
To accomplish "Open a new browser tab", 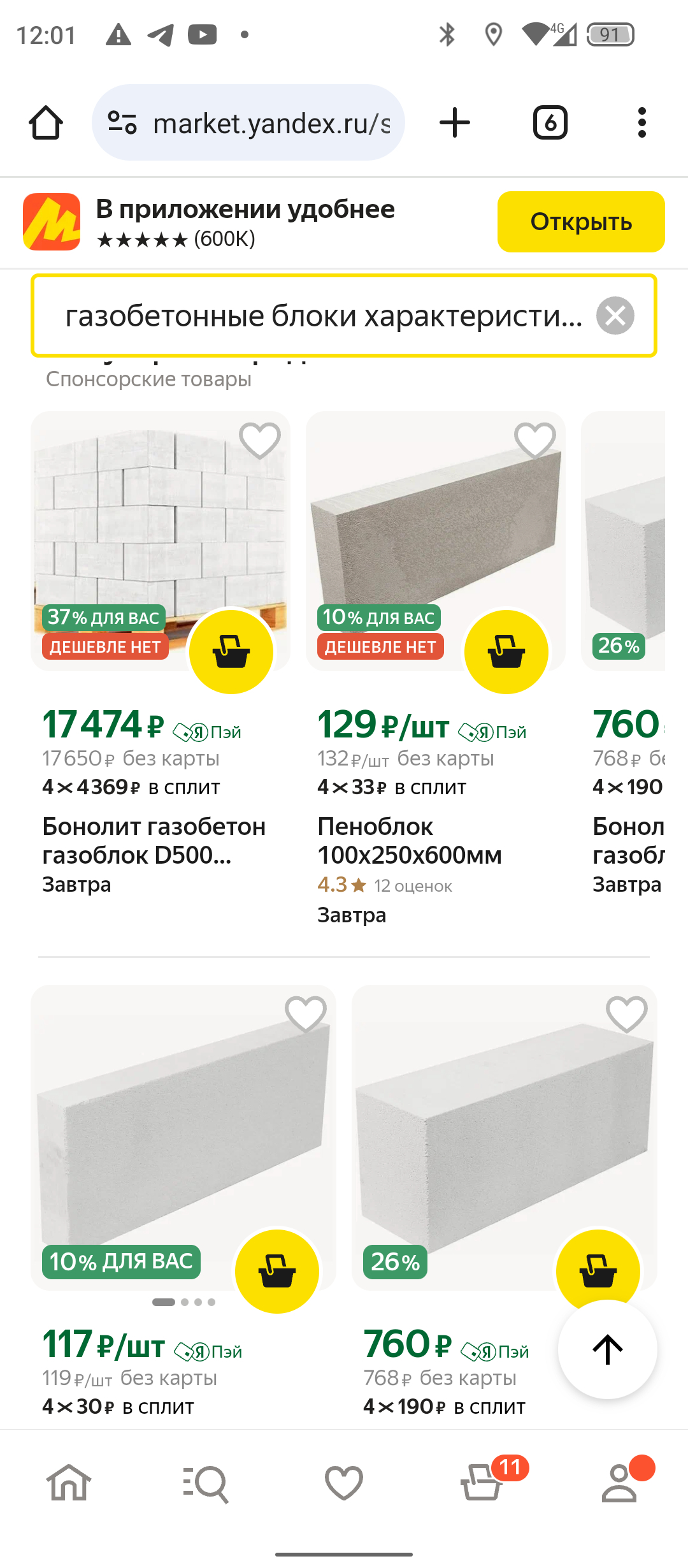I will (455, 122).
